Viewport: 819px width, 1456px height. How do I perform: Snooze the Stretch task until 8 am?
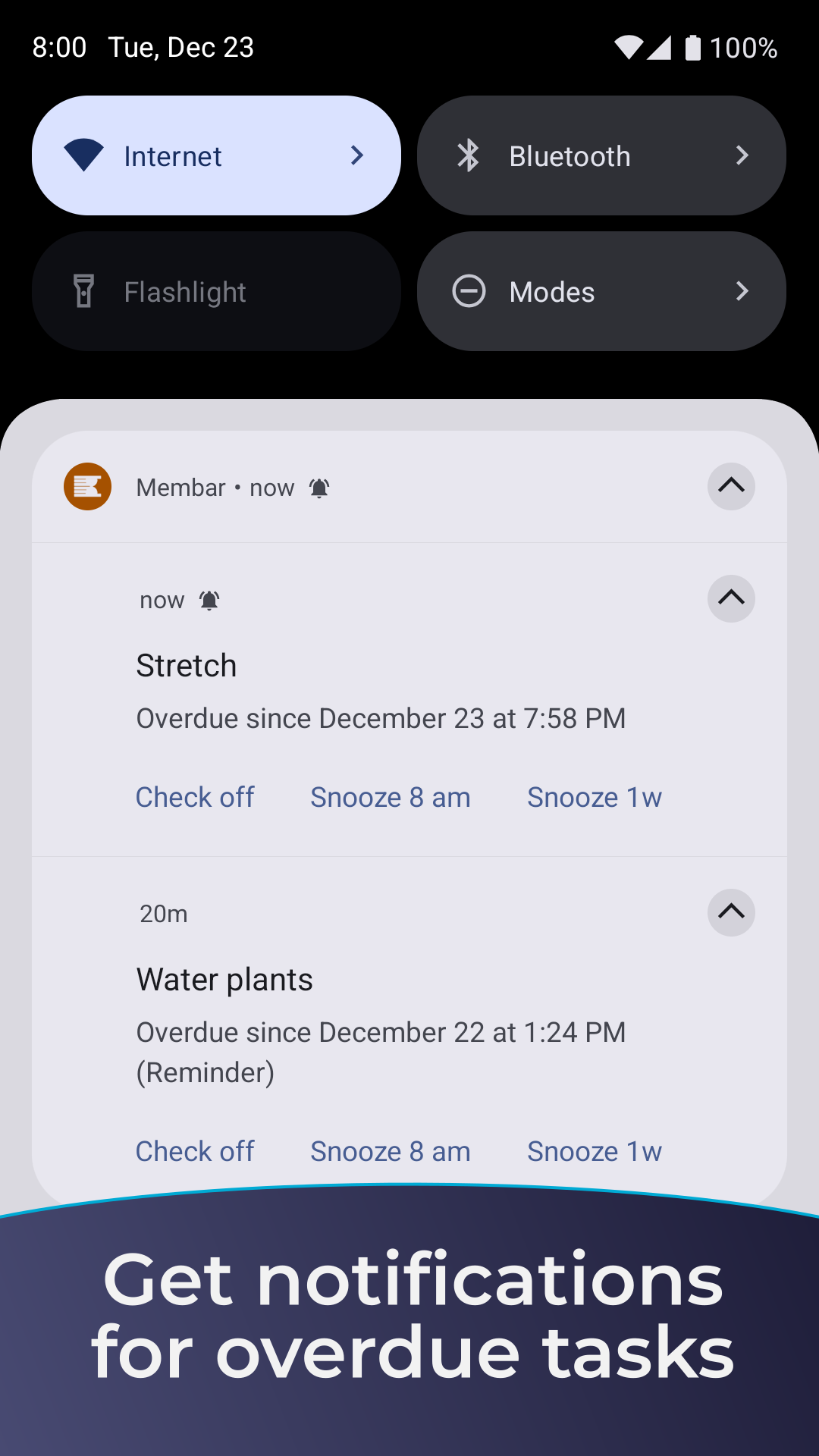click(390, 796)
